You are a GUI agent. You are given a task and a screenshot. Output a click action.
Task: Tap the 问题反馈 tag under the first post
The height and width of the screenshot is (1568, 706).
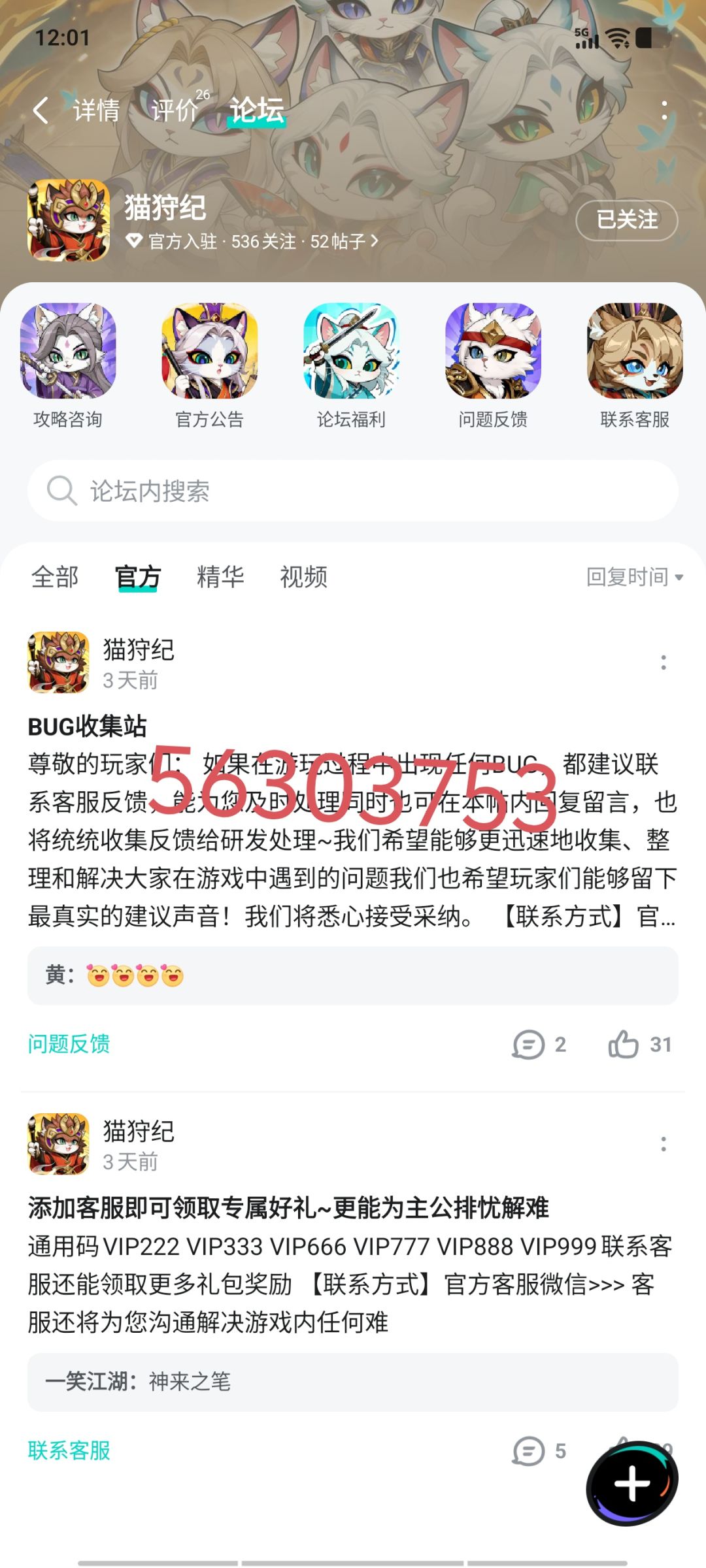tap(69, 1044)
